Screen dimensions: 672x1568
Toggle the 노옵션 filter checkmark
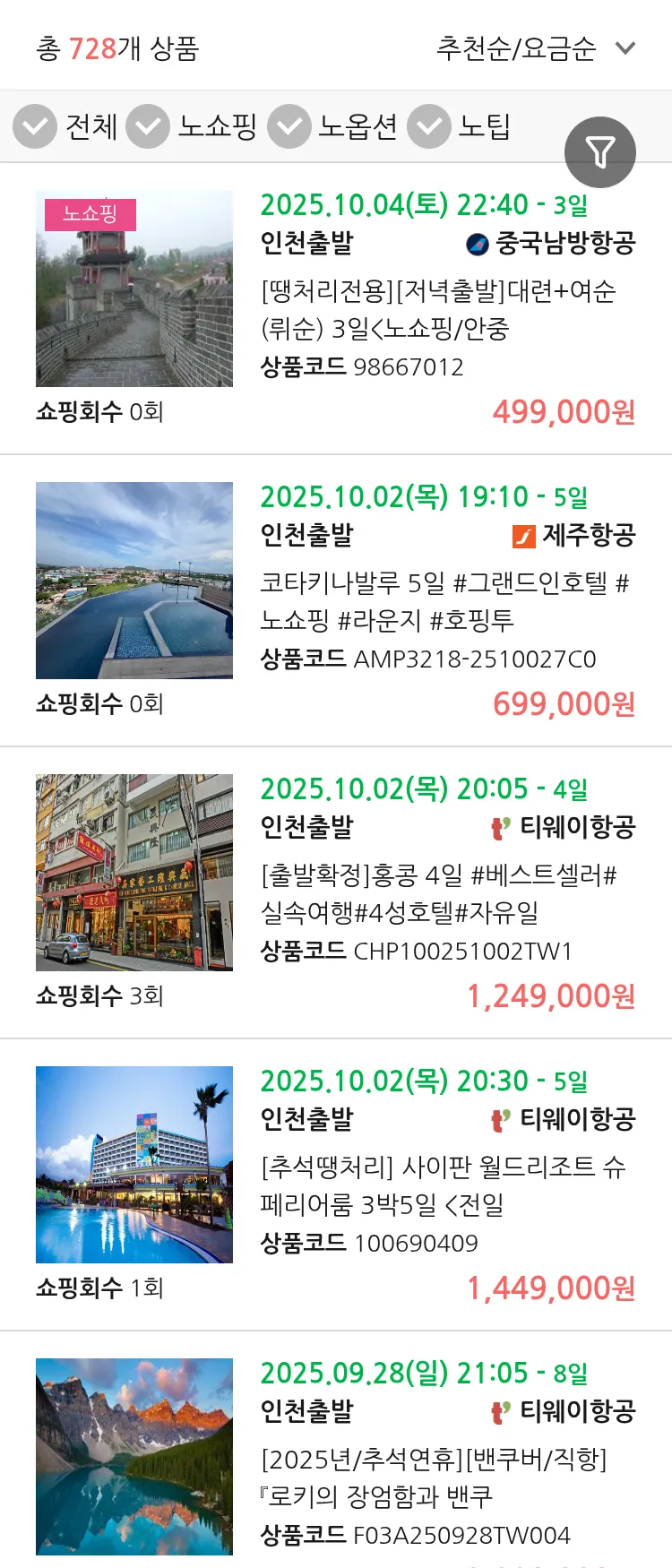click(289, 126)
